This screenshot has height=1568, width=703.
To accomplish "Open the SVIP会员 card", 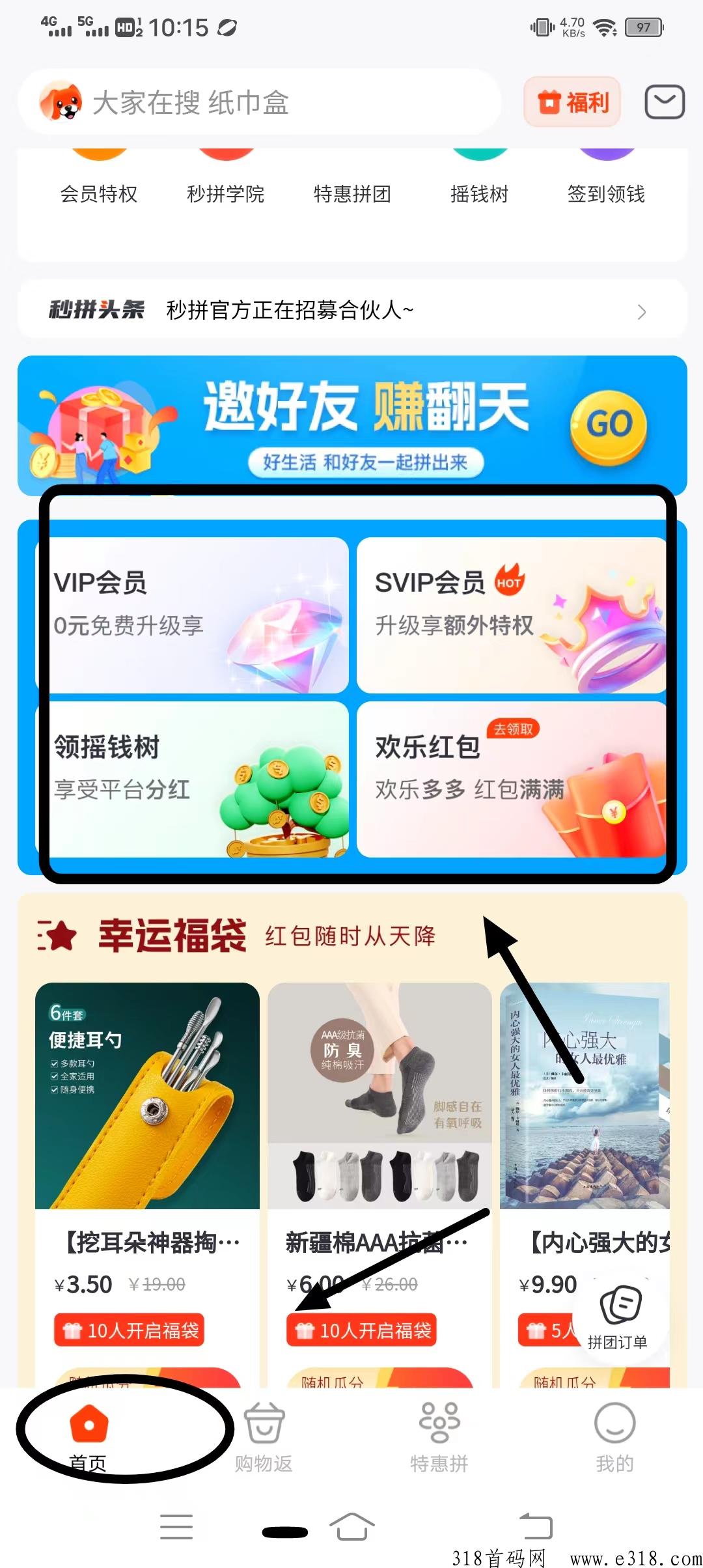I will click(511, 615).
